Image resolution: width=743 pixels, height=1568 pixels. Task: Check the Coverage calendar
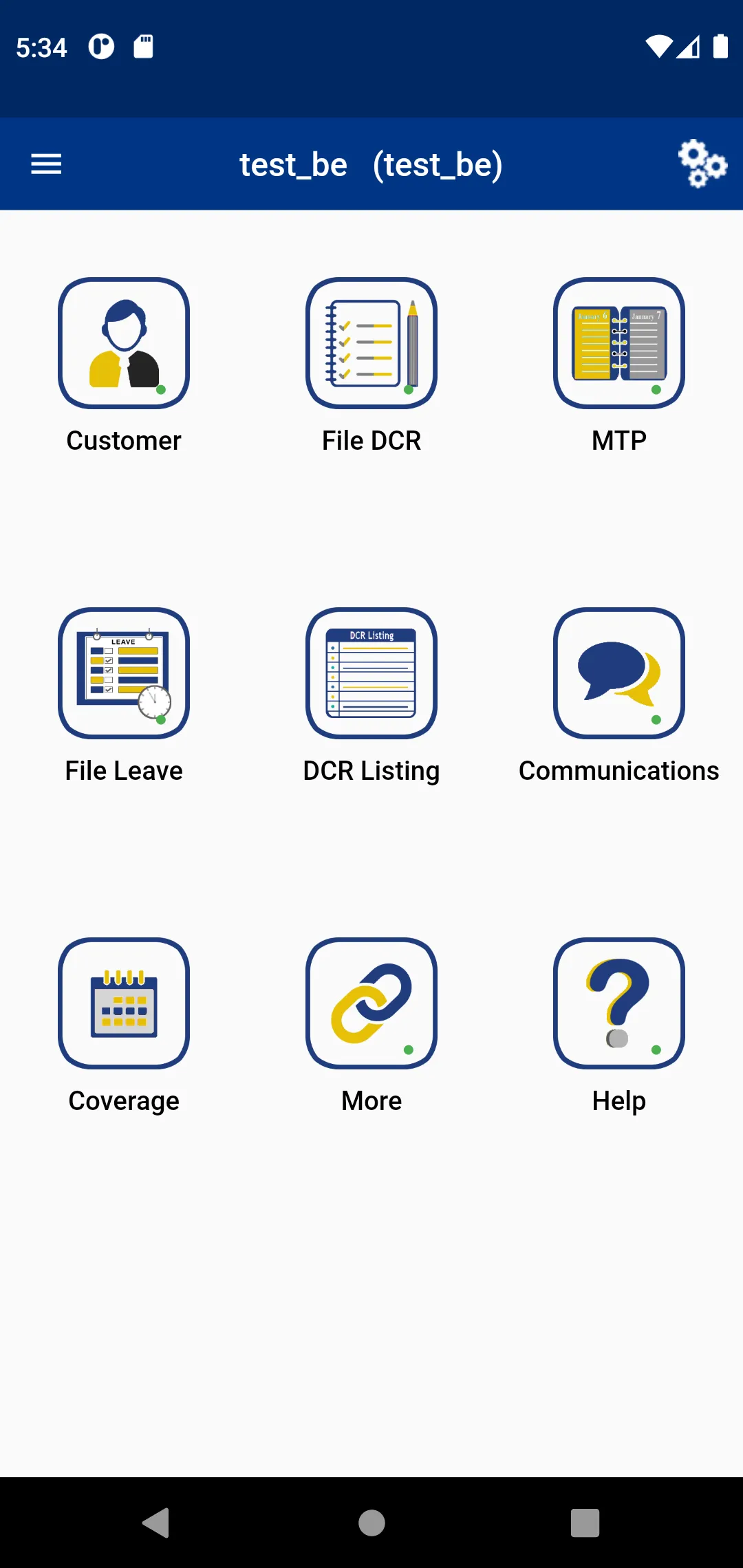click(x=124, y=1003)
